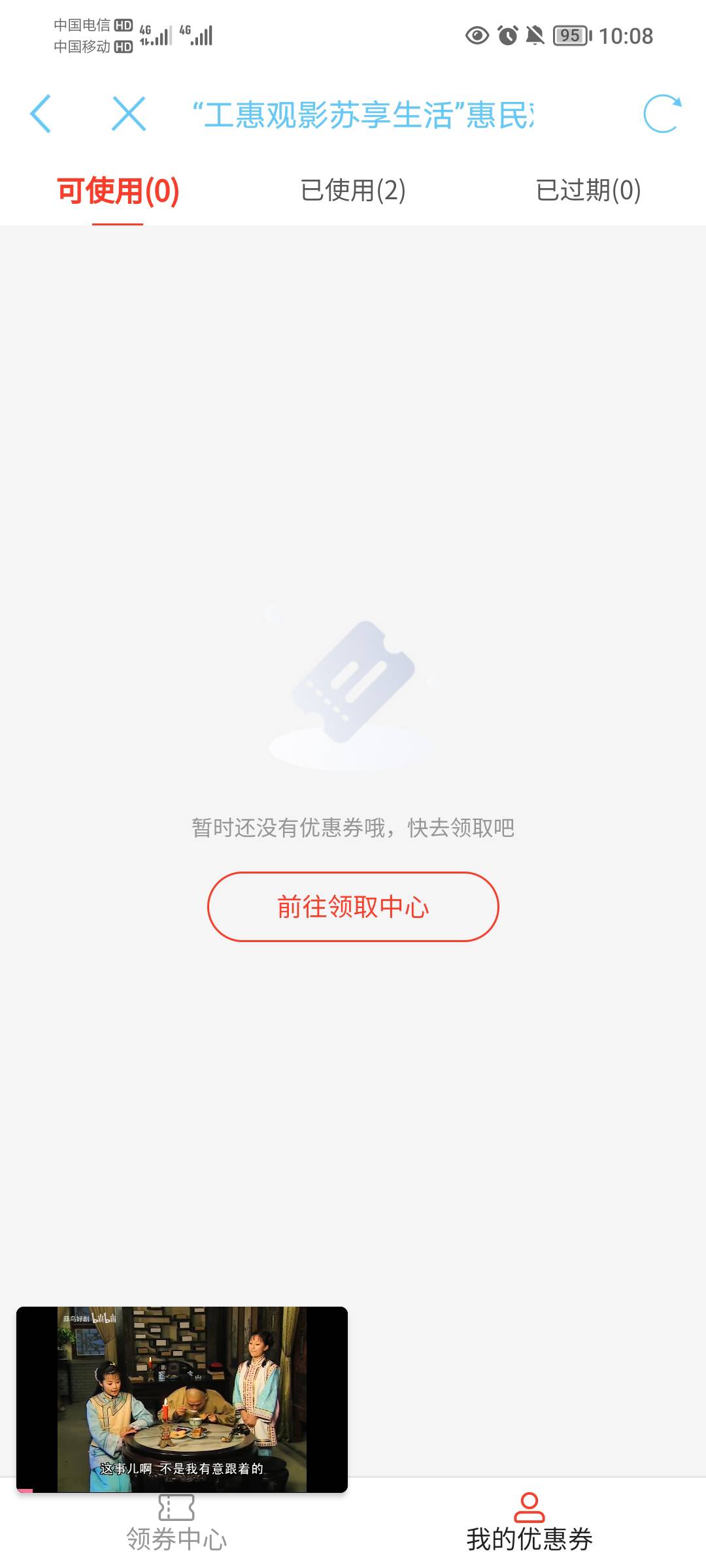Select the 可使用(0) tab

118,191
